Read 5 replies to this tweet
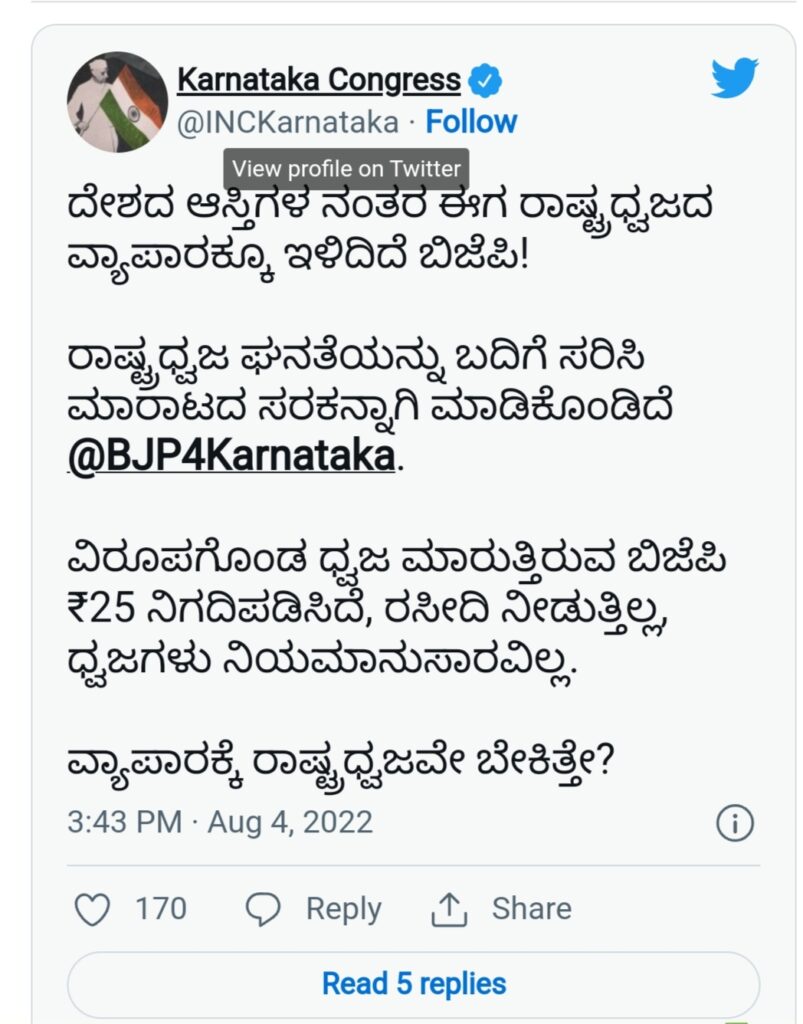 coord(413,984)
